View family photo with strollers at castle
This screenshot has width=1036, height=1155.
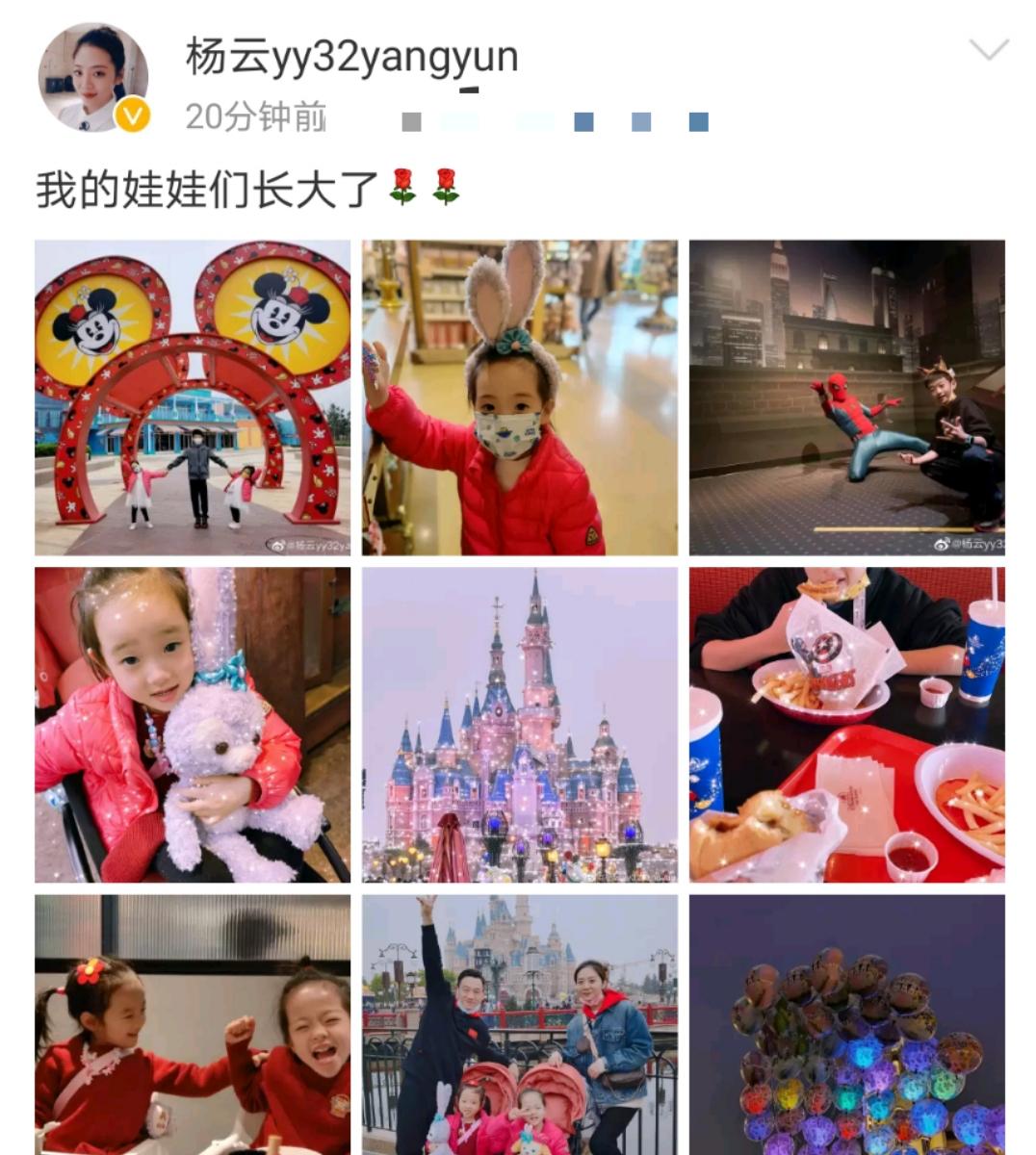[520, 1025]
